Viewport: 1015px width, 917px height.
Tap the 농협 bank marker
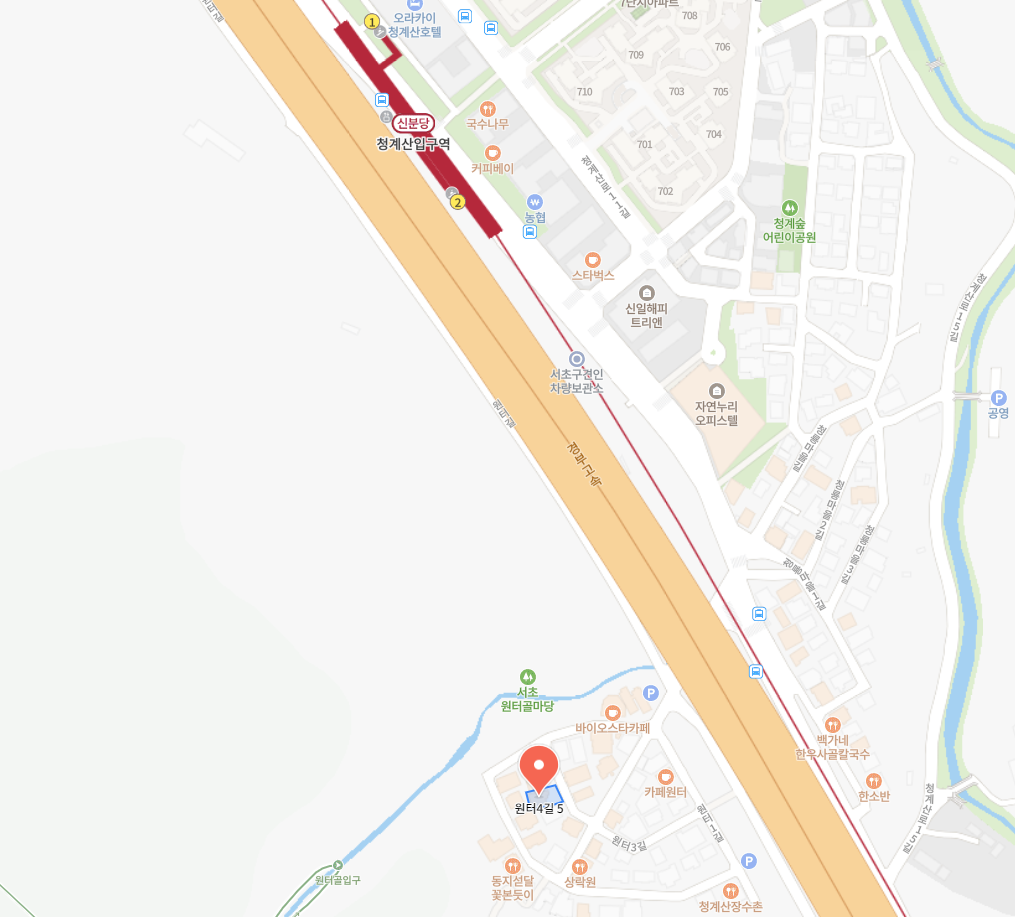[535, 201]
